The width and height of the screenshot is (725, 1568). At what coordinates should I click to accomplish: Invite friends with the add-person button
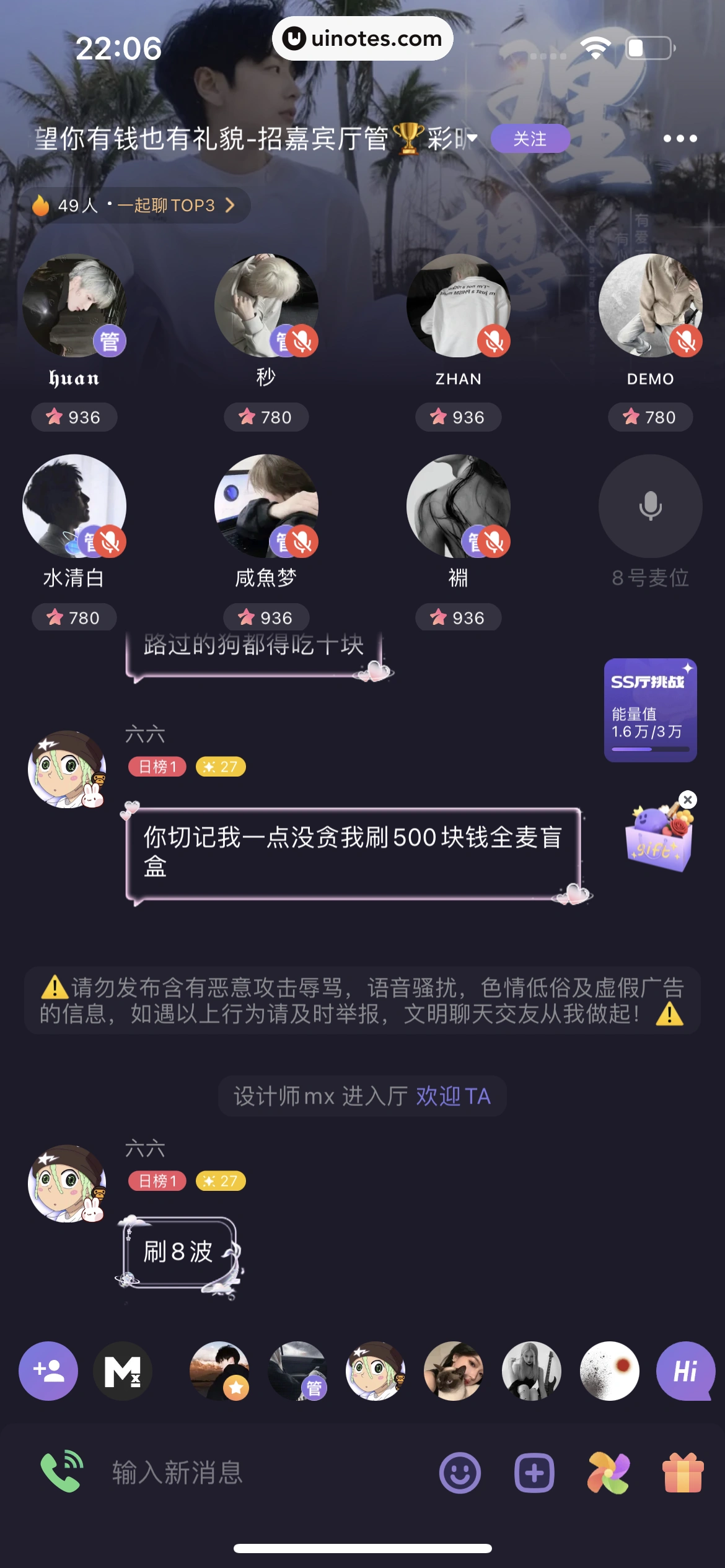(x=48, y=1371)
